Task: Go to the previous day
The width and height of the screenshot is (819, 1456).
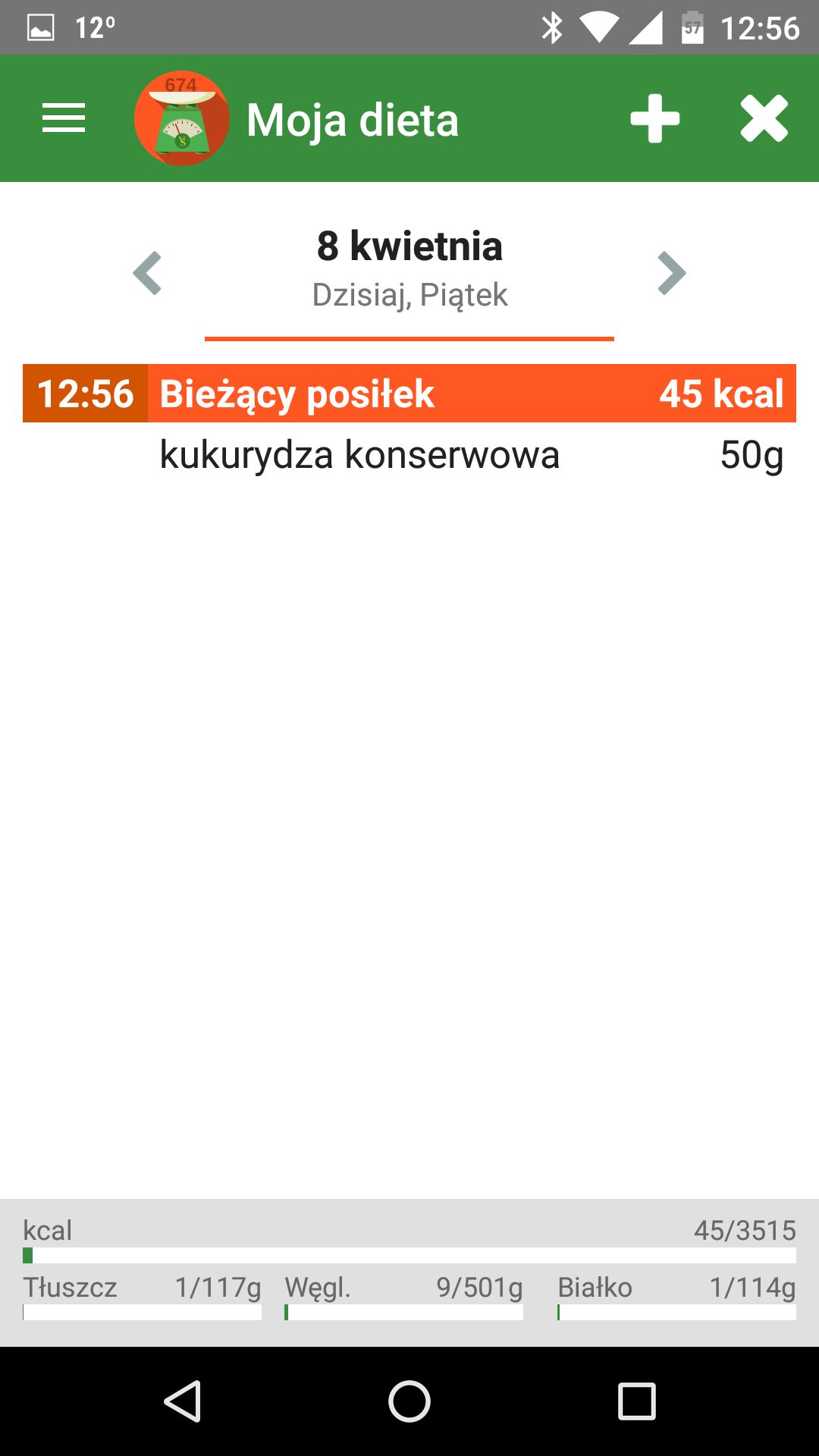Action: 147,273
